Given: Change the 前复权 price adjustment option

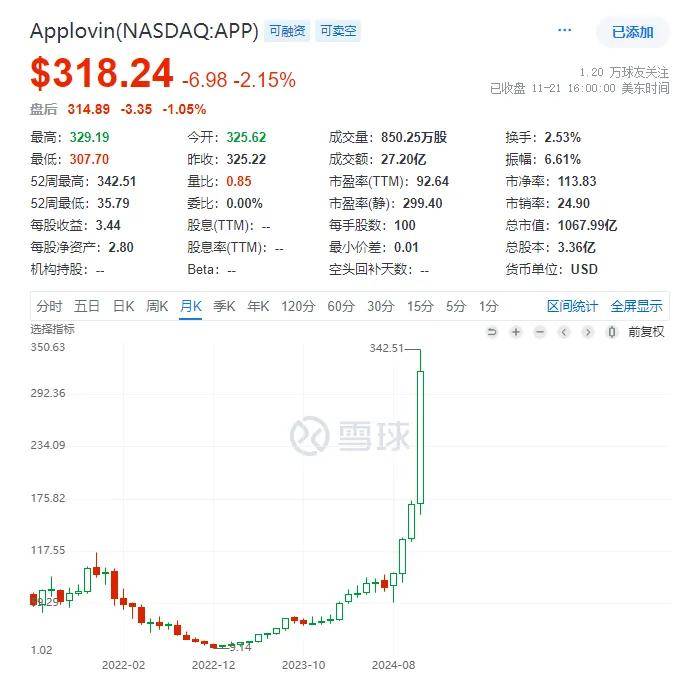Looking at the screenshot, I should pos(645,332).
